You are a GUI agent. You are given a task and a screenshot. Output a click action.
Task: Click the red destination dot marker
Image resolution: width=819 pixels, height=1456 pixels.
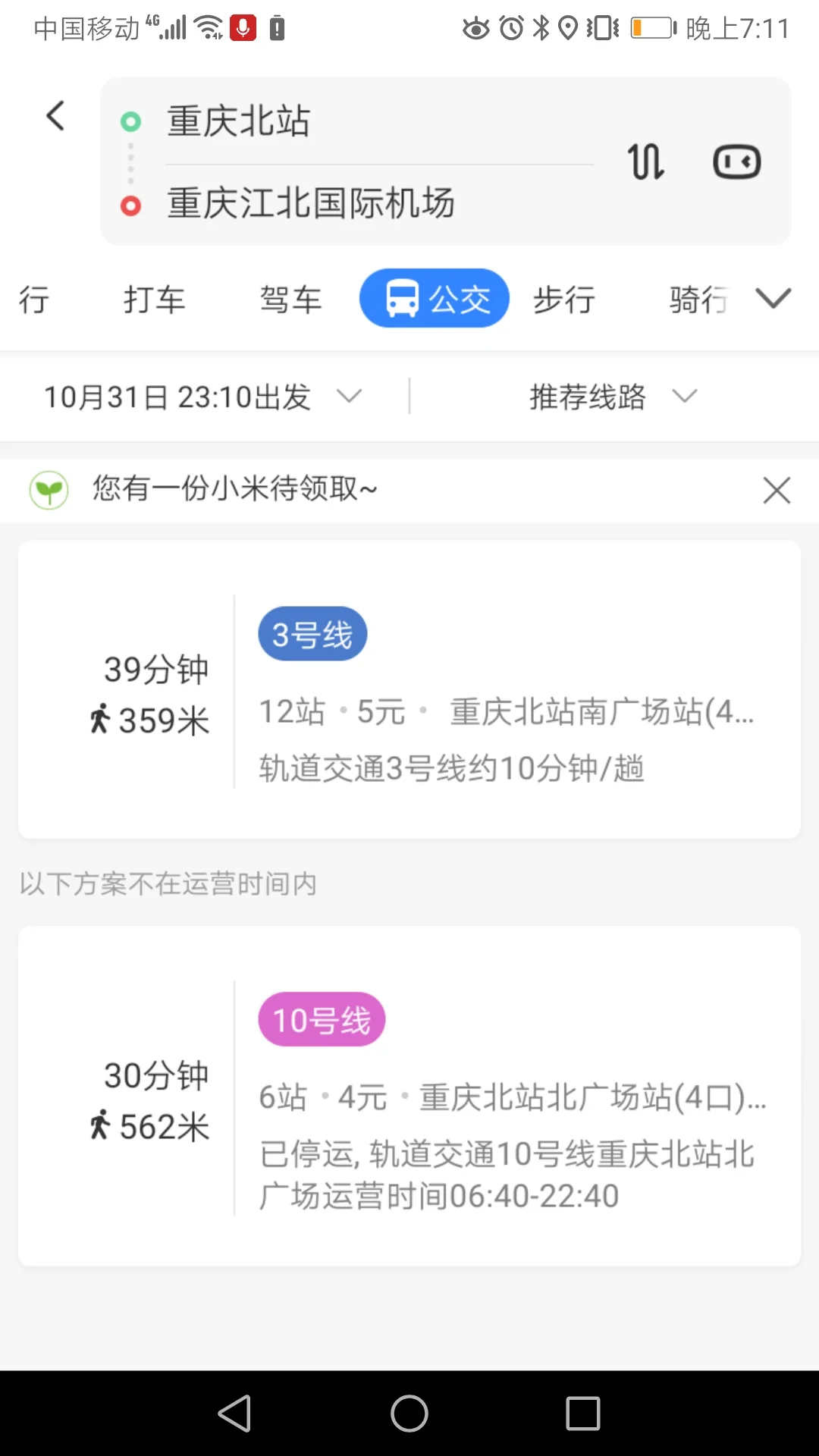(130, 206)
